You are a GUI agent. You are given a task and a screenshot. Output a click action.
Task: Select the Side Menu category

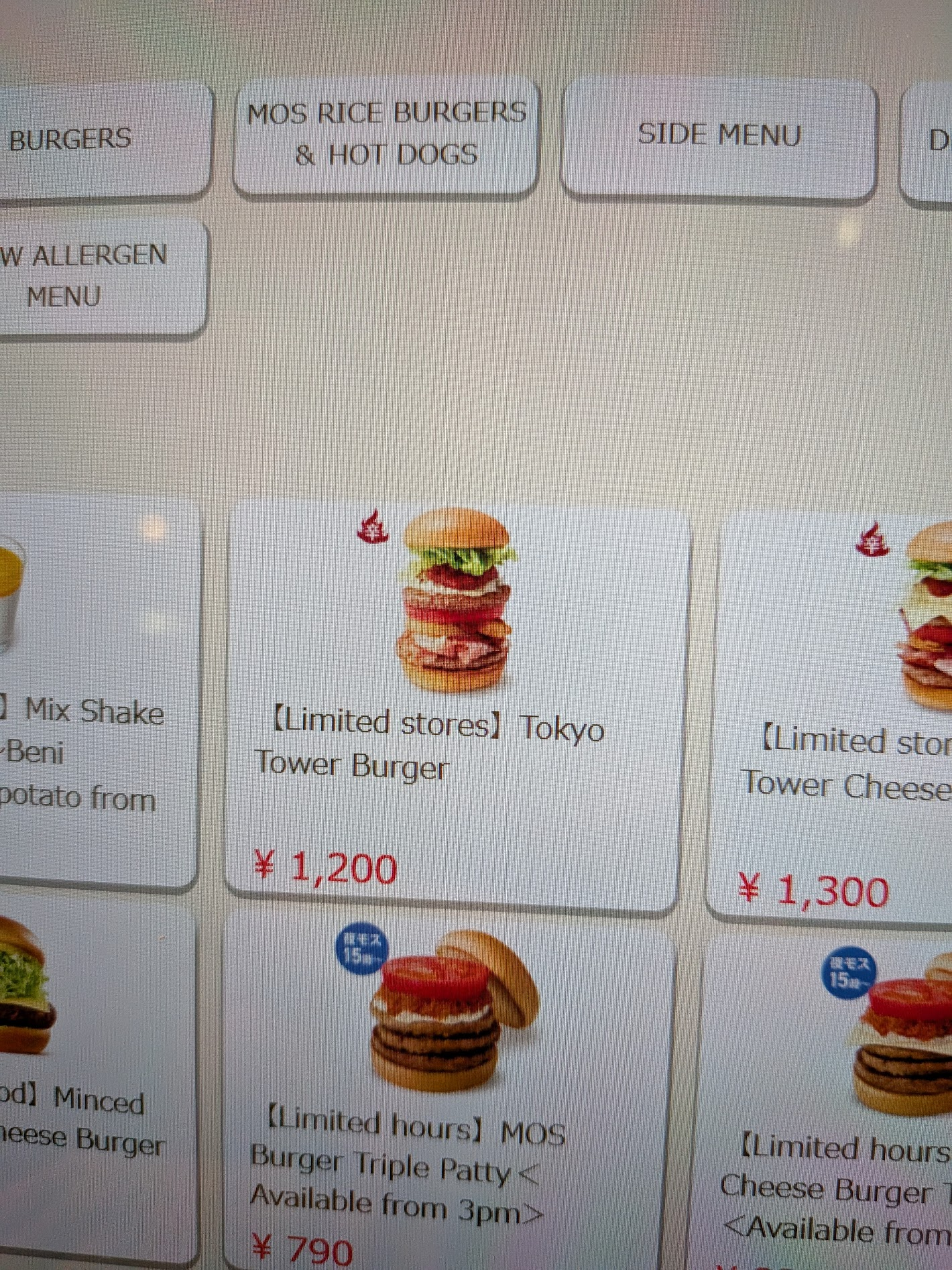(719, 135)
